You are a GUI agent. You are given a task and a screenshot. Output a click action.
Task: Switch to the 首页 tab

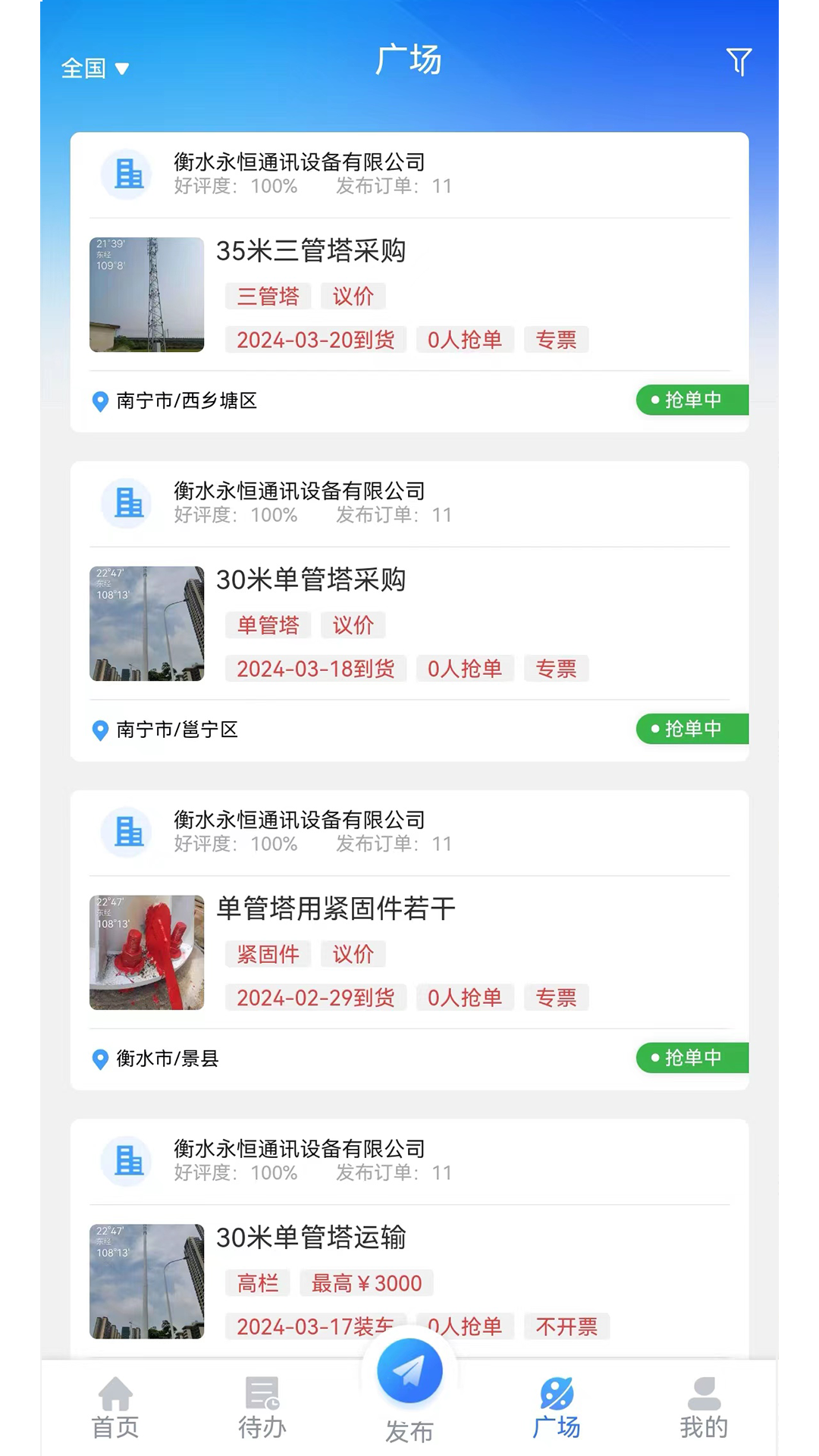click(115, 1407)
